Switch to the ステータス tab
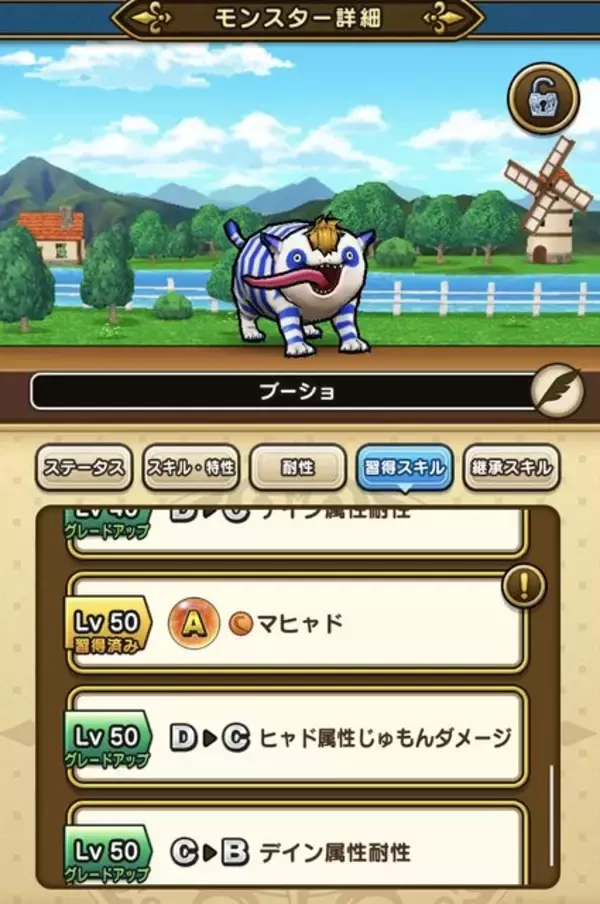 coord(84,467)
